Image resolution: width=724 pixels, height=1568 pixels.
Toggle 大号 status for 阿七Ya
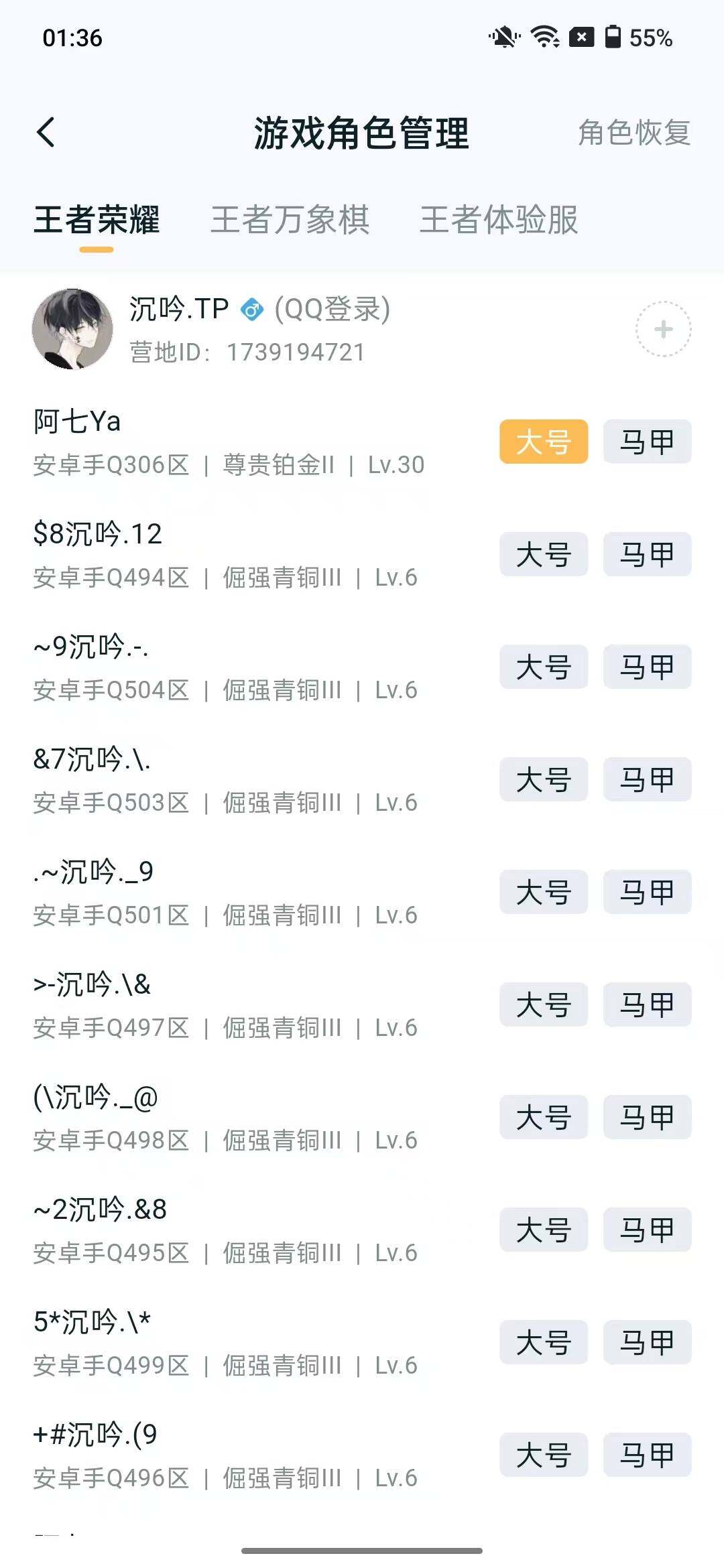543,442
